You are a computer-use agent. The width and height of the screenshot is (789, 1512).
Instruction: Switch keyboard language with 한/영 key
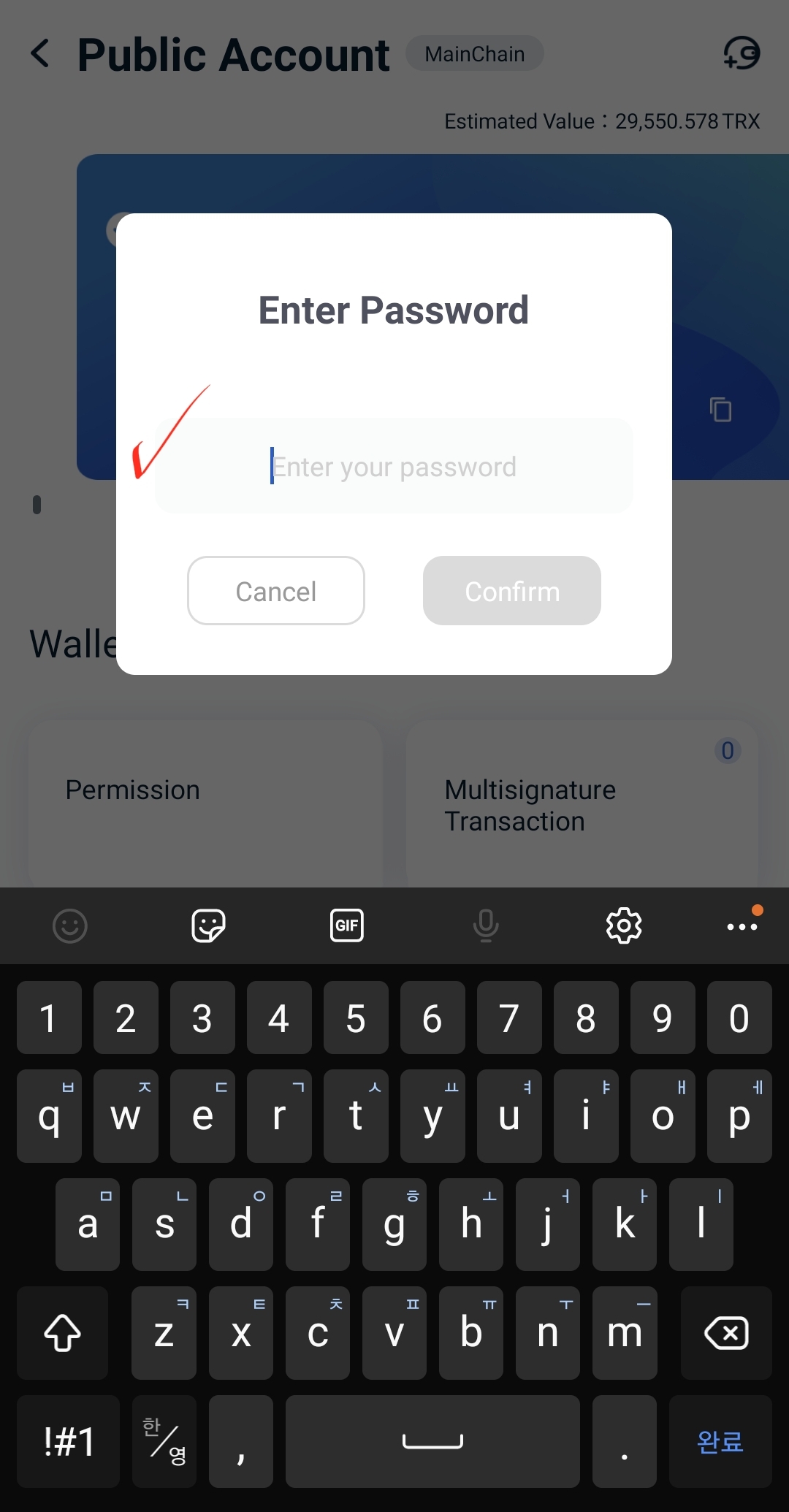click(x=164, y=1441)
